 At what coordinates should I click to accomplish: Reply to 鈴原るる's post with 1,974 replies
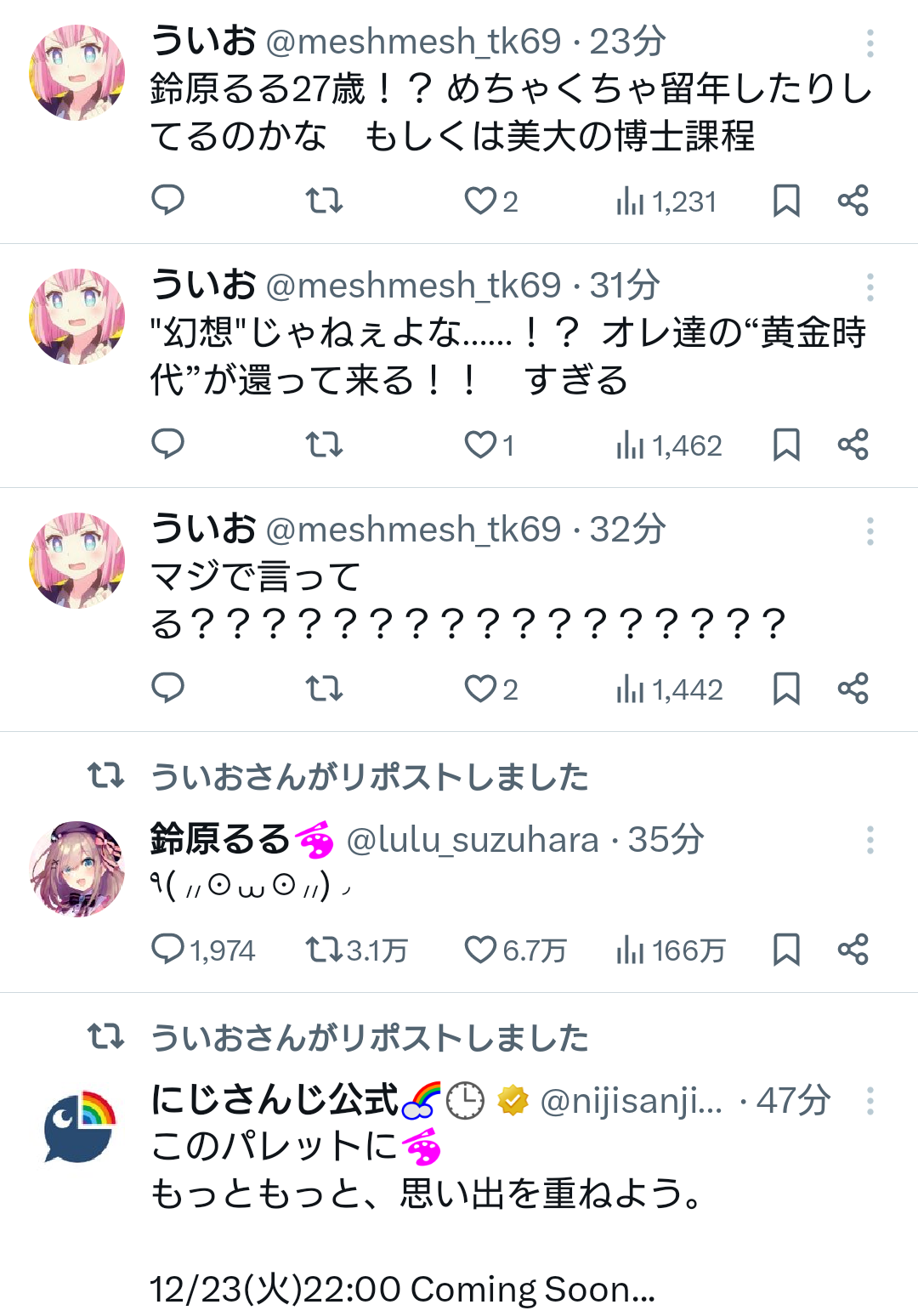[167, 950]
